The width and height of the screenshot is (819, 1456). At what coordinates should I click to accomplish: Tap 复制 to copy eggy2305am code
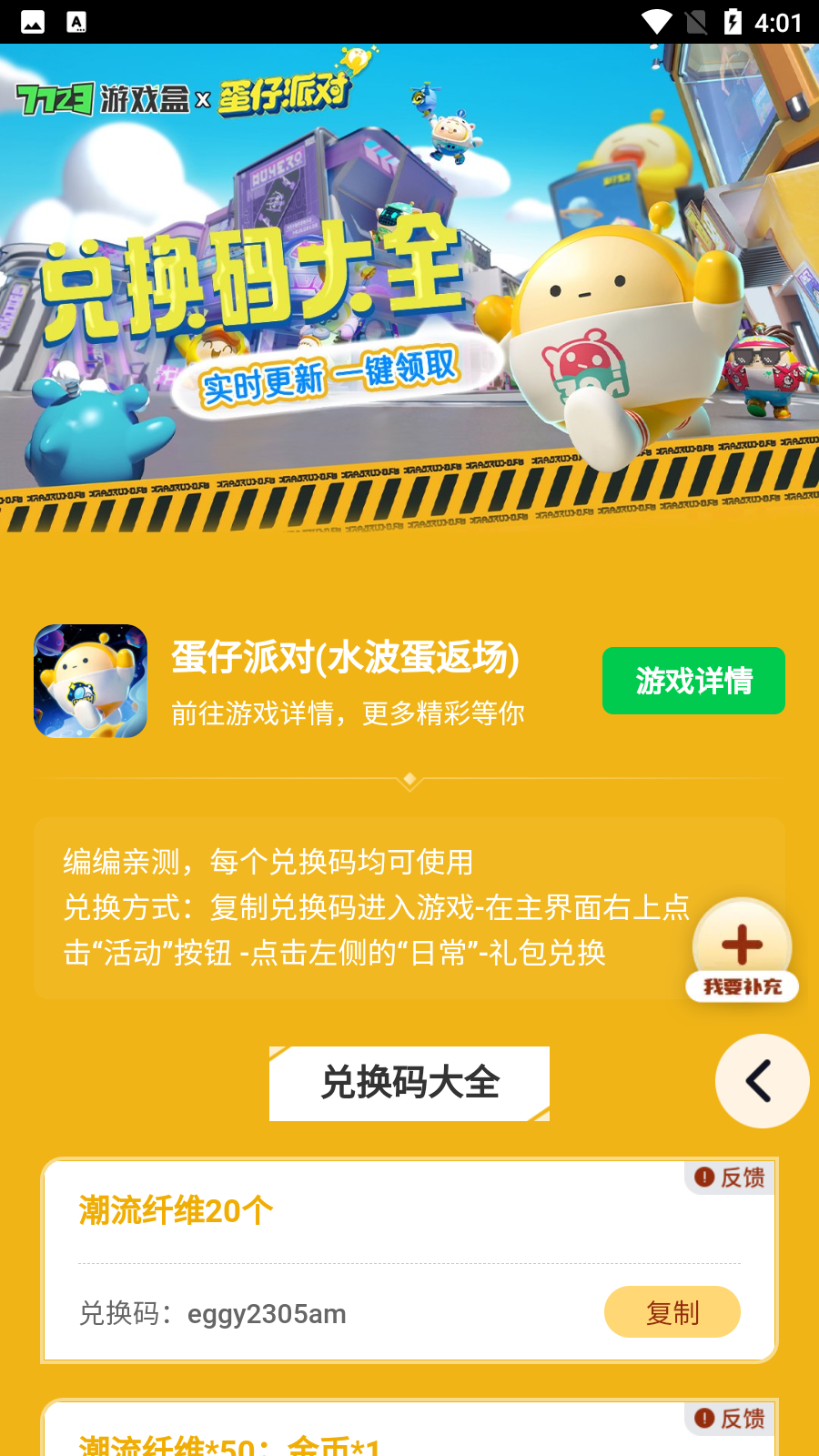tap(672, 1312)
